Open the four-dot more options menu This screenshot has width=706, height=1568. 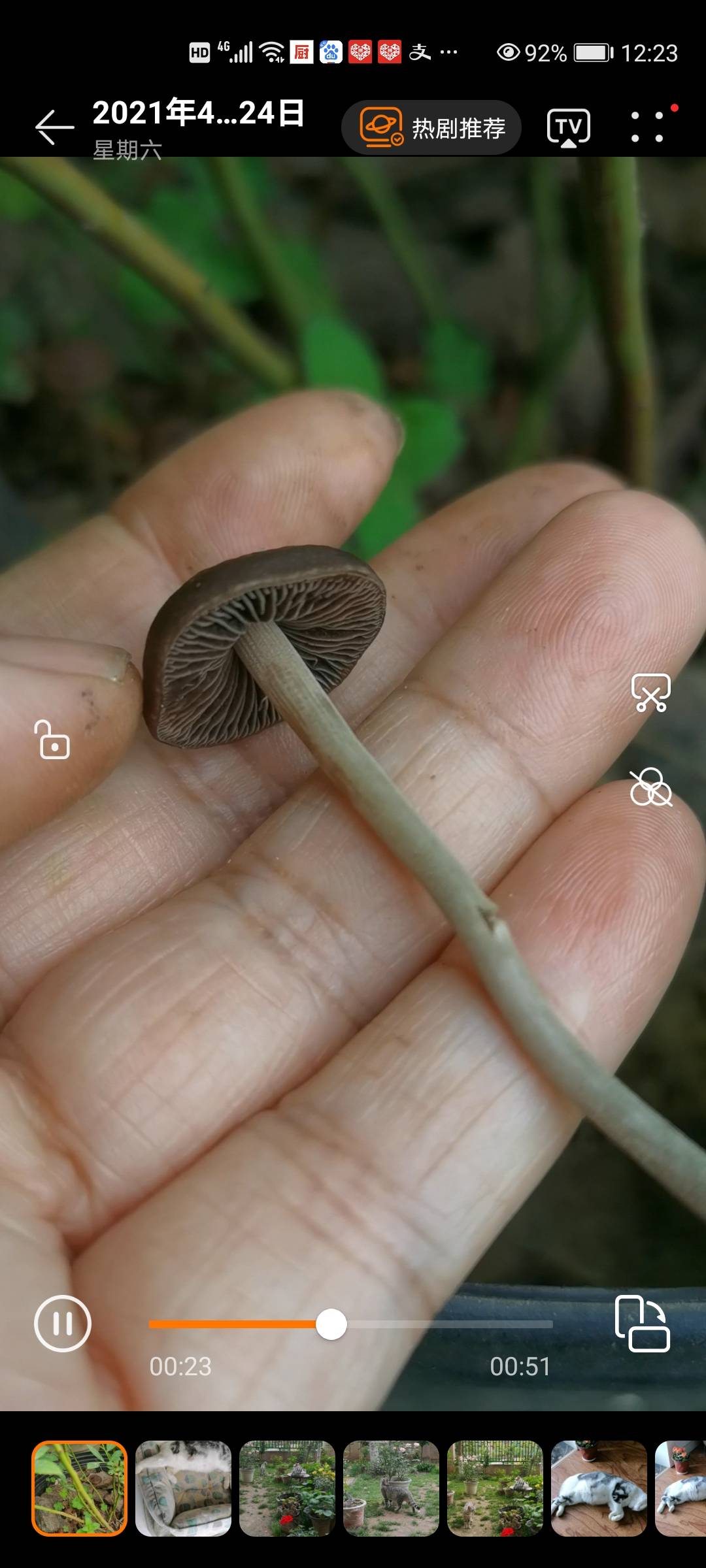[x=647, y=127]
